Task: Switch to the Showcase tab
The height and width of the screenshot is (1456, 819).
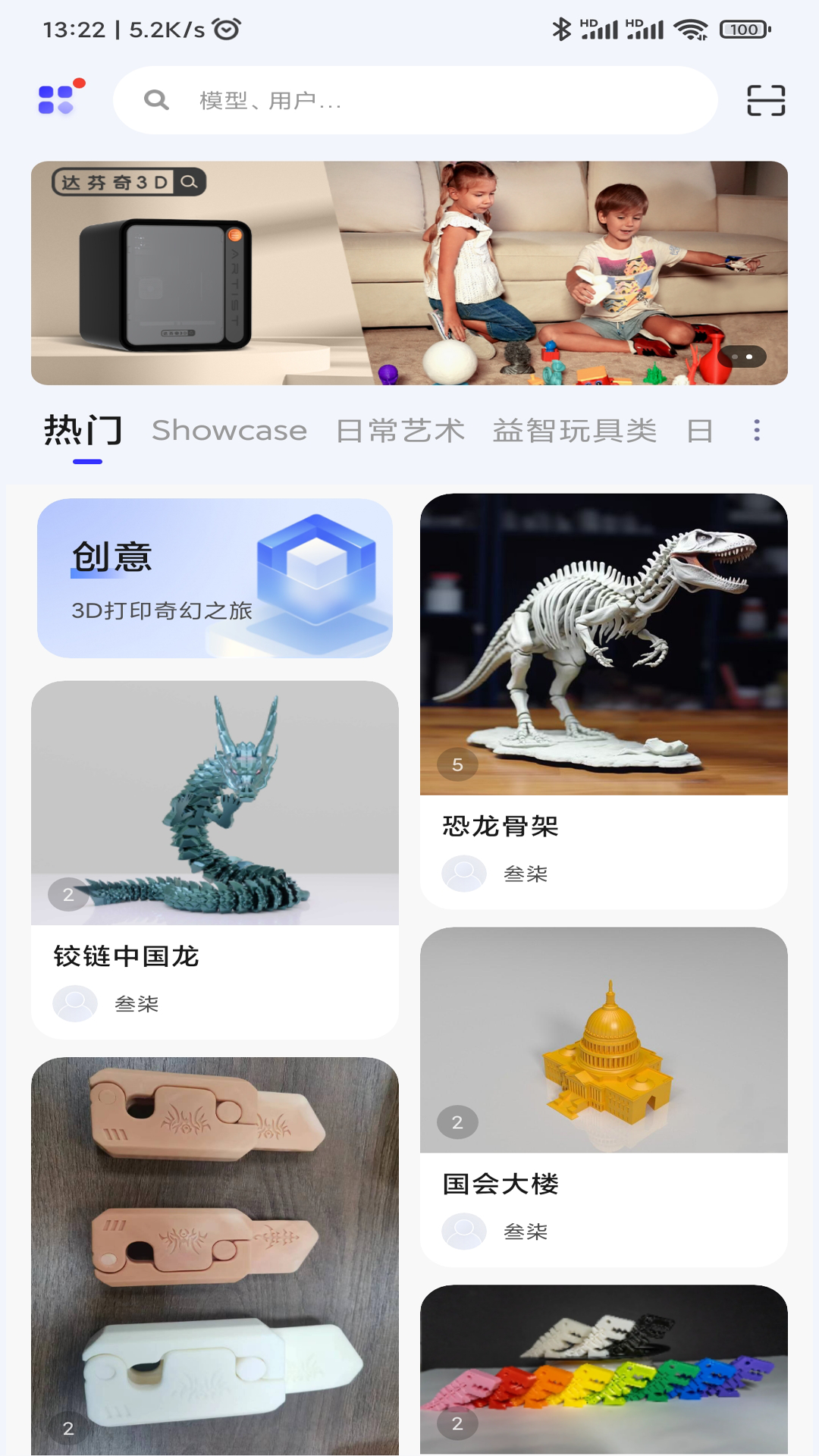Action: [x=229, y=431]
